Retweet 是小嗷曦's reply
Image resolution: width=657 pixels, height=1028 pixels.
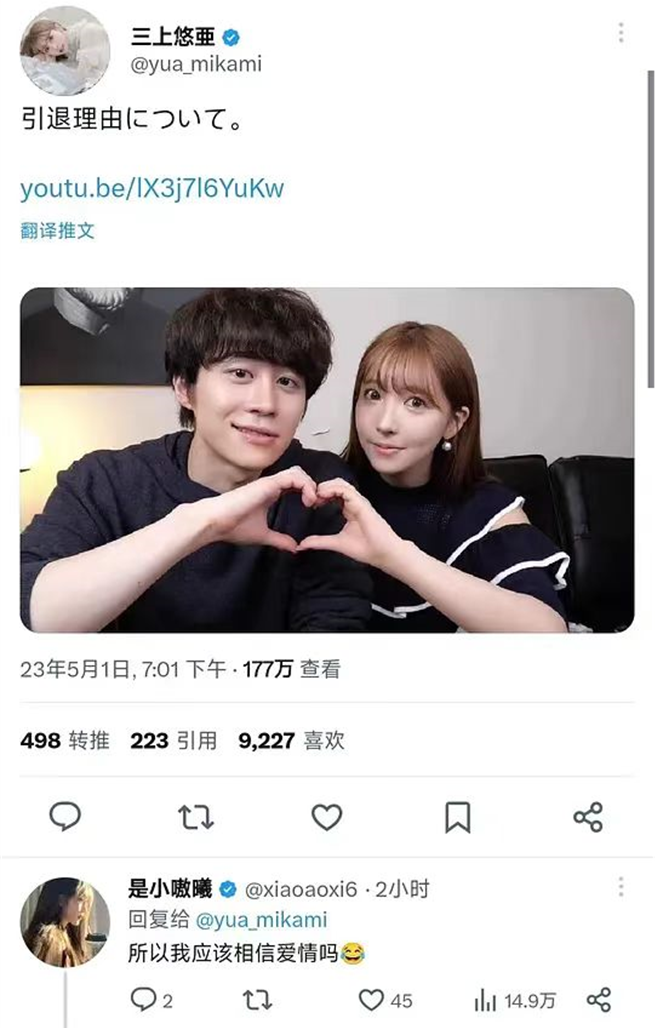coord(257,999)
